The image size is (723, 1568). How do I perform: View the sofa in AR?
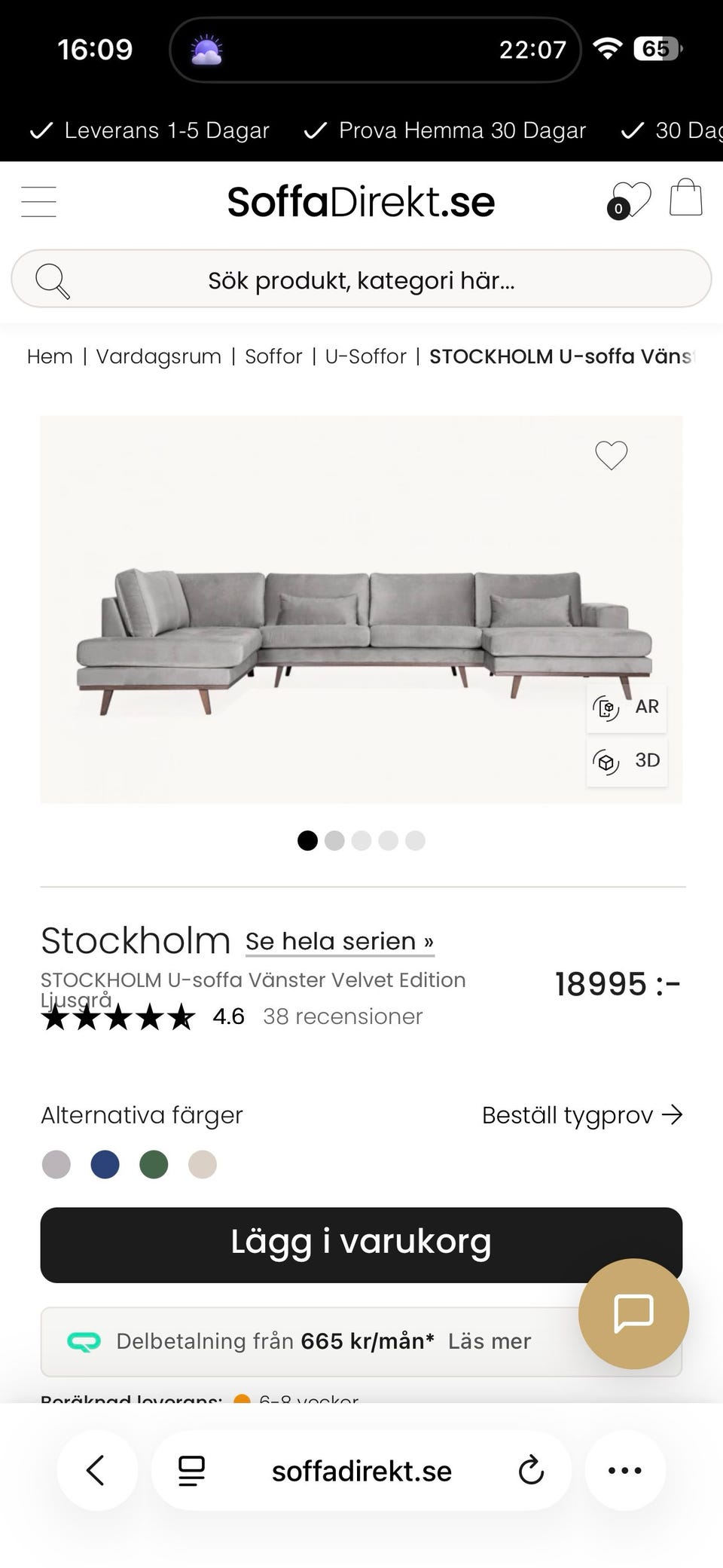pyautogui.click(x=627, y=707)
